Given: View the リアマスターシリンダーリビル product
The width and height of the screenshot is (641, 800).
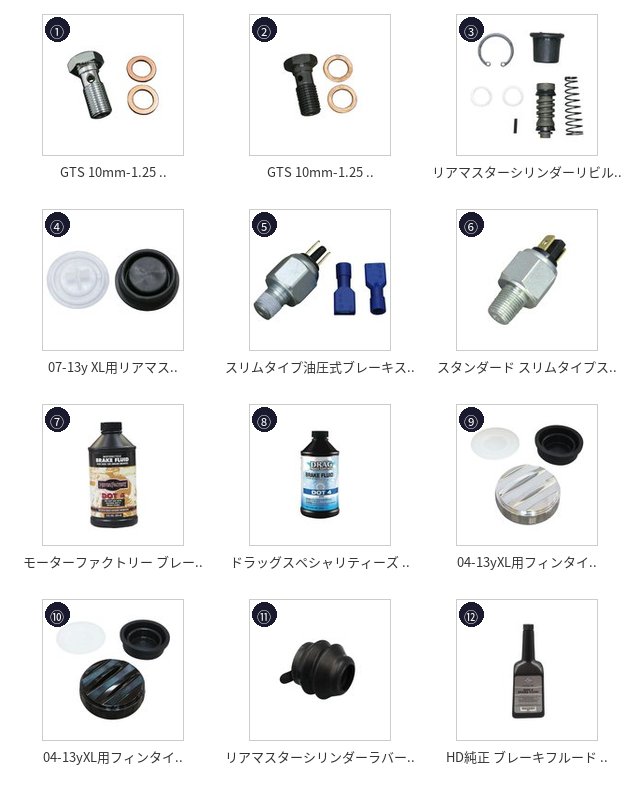Looking at the screenshot, I should 527,85.
